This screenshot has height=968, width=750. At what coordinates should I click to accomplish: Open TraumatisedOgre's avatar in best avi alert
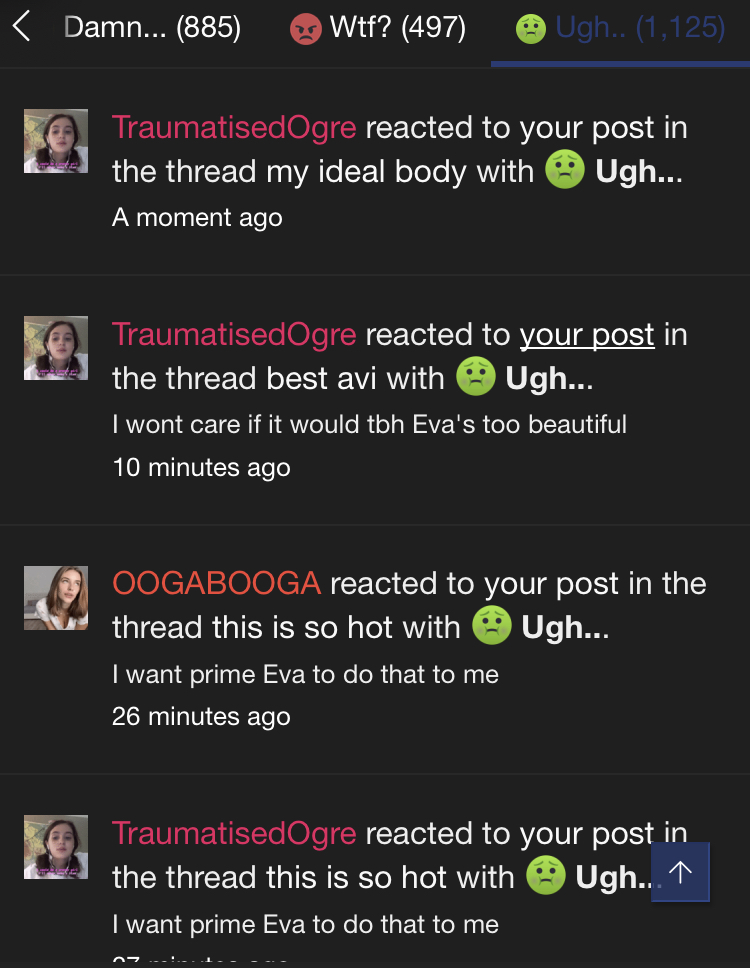[56, 348]
